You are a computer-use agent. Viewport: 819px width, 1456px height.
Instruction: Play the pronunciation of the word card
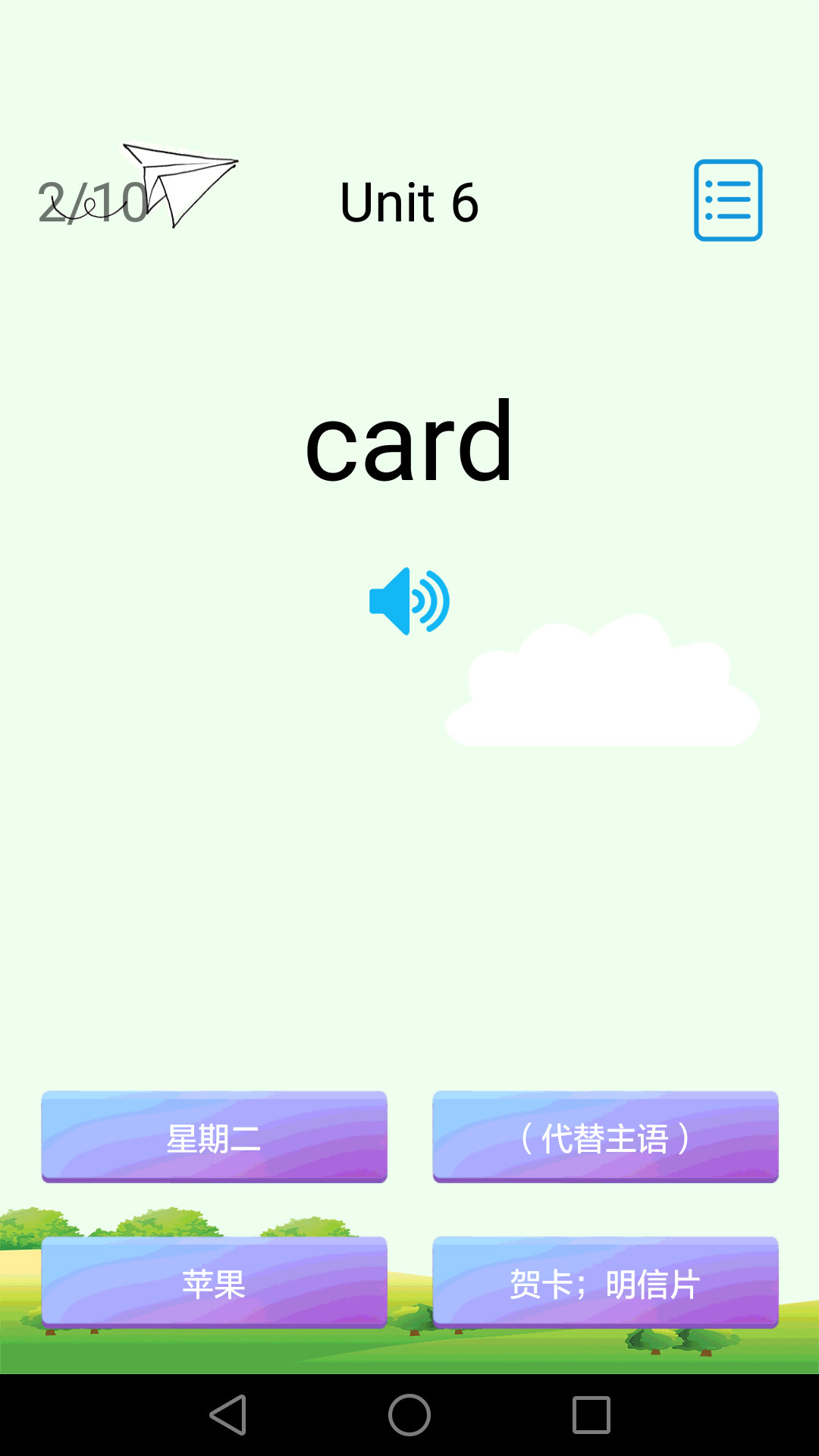click(x=409, y=601)
